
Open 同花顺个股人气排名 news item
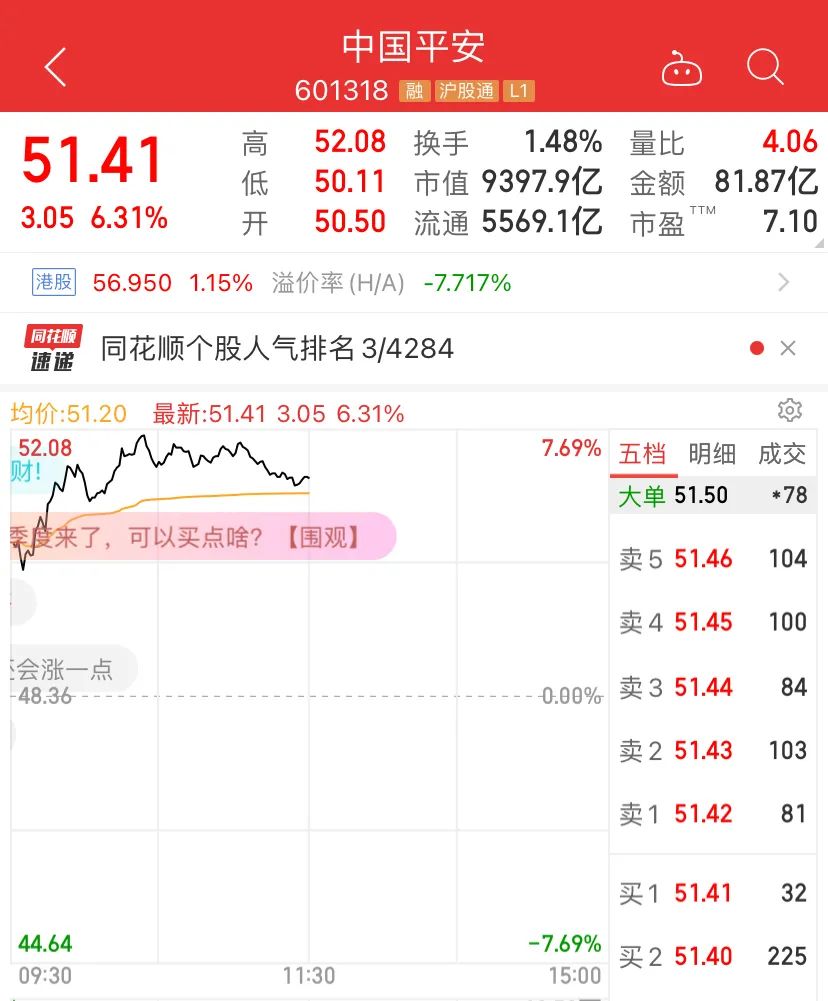(x=278, y=348)
